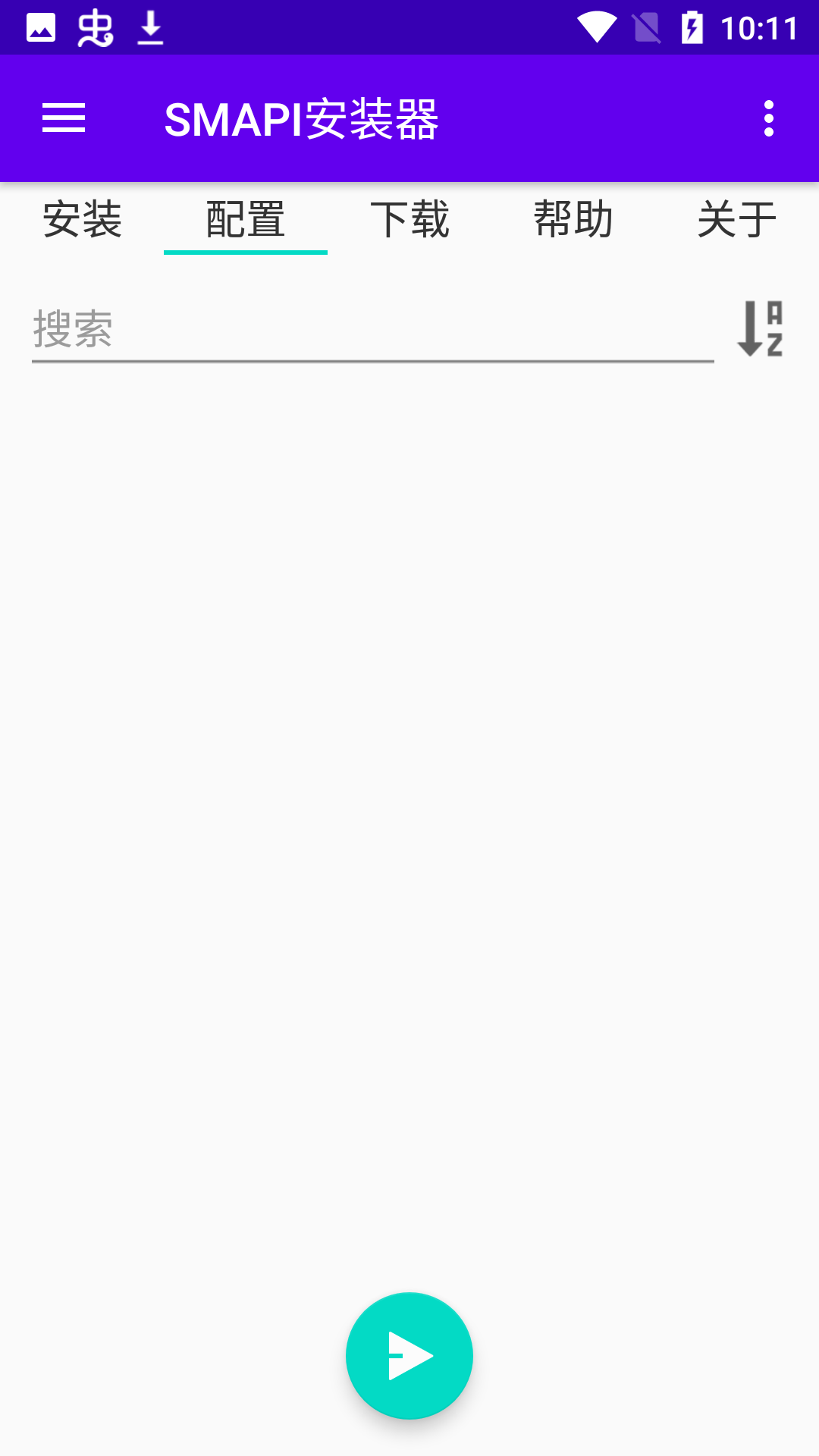Screen dimensions: 819x1456
Task: Select the 帮助 tab
Action: pos(573,220)
